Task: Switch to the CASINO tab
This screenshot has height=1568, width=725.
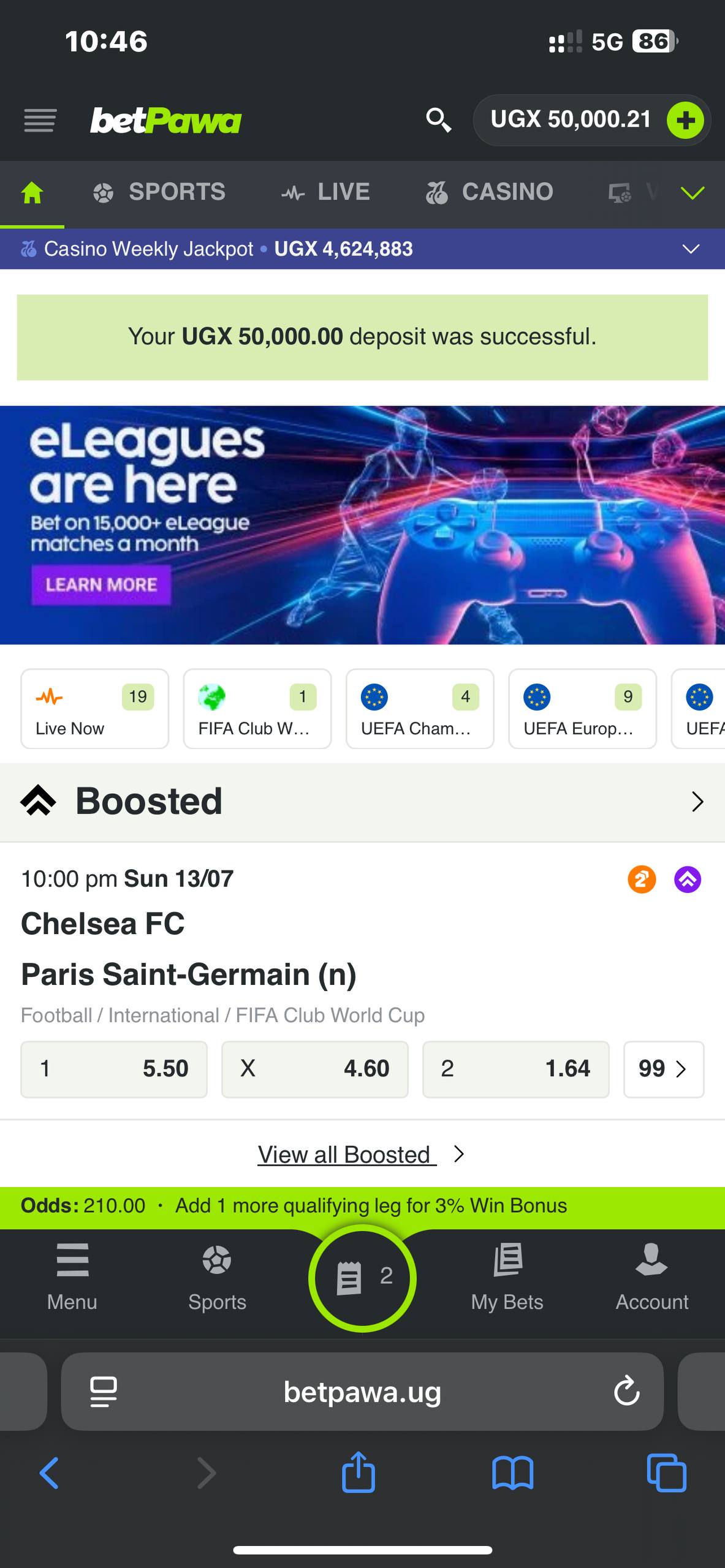Action: 490,192
